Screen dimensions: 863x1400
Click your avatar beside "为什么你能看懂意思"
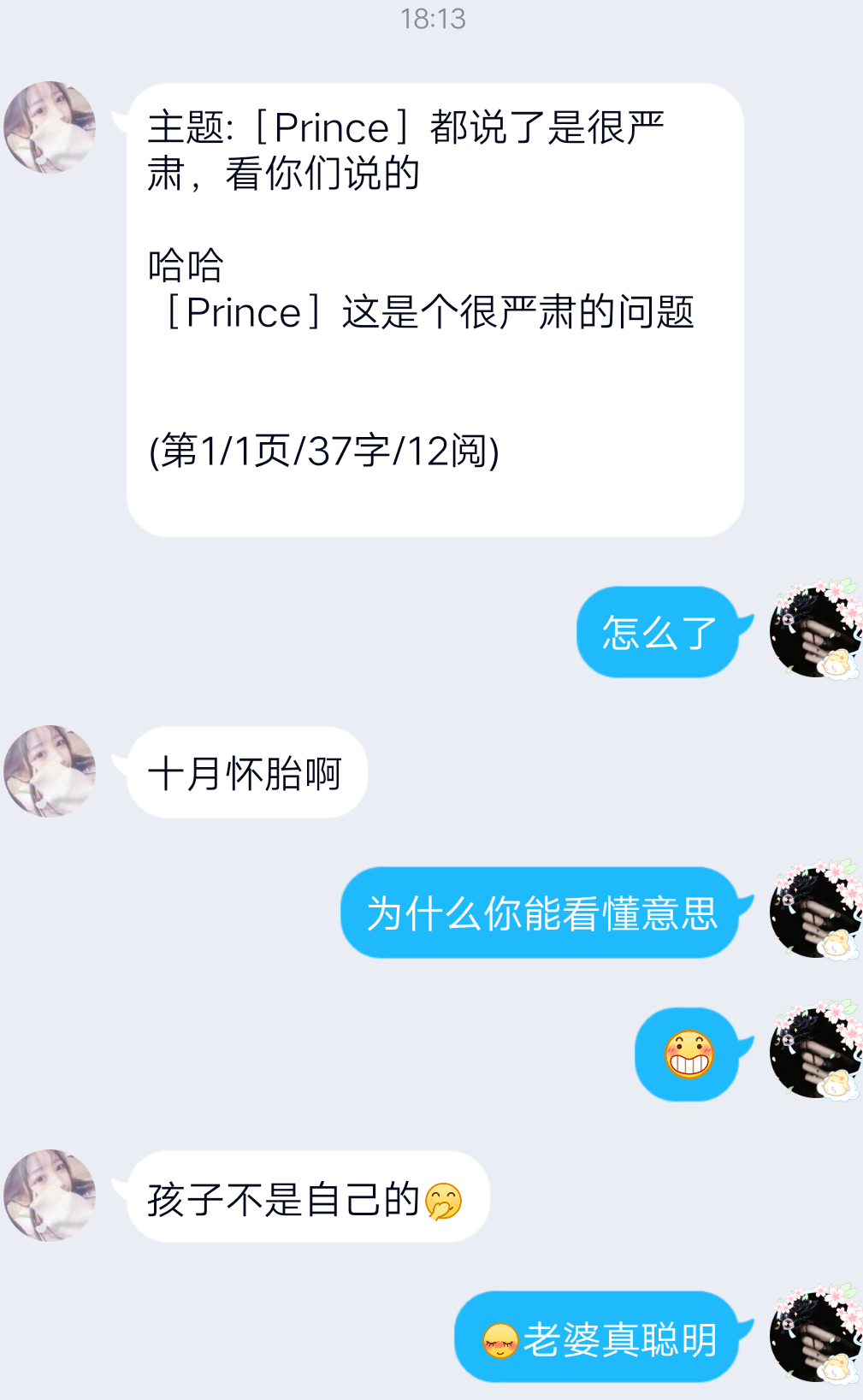coord(815,913)
